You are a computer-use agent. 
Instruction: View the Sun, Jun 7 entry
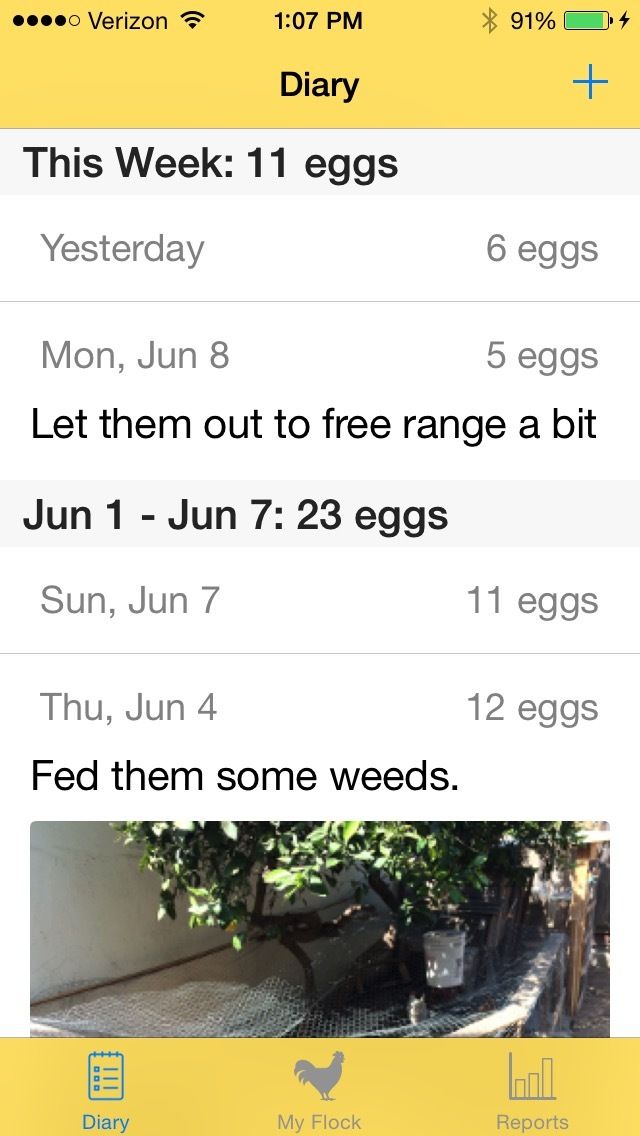point(320,601)
